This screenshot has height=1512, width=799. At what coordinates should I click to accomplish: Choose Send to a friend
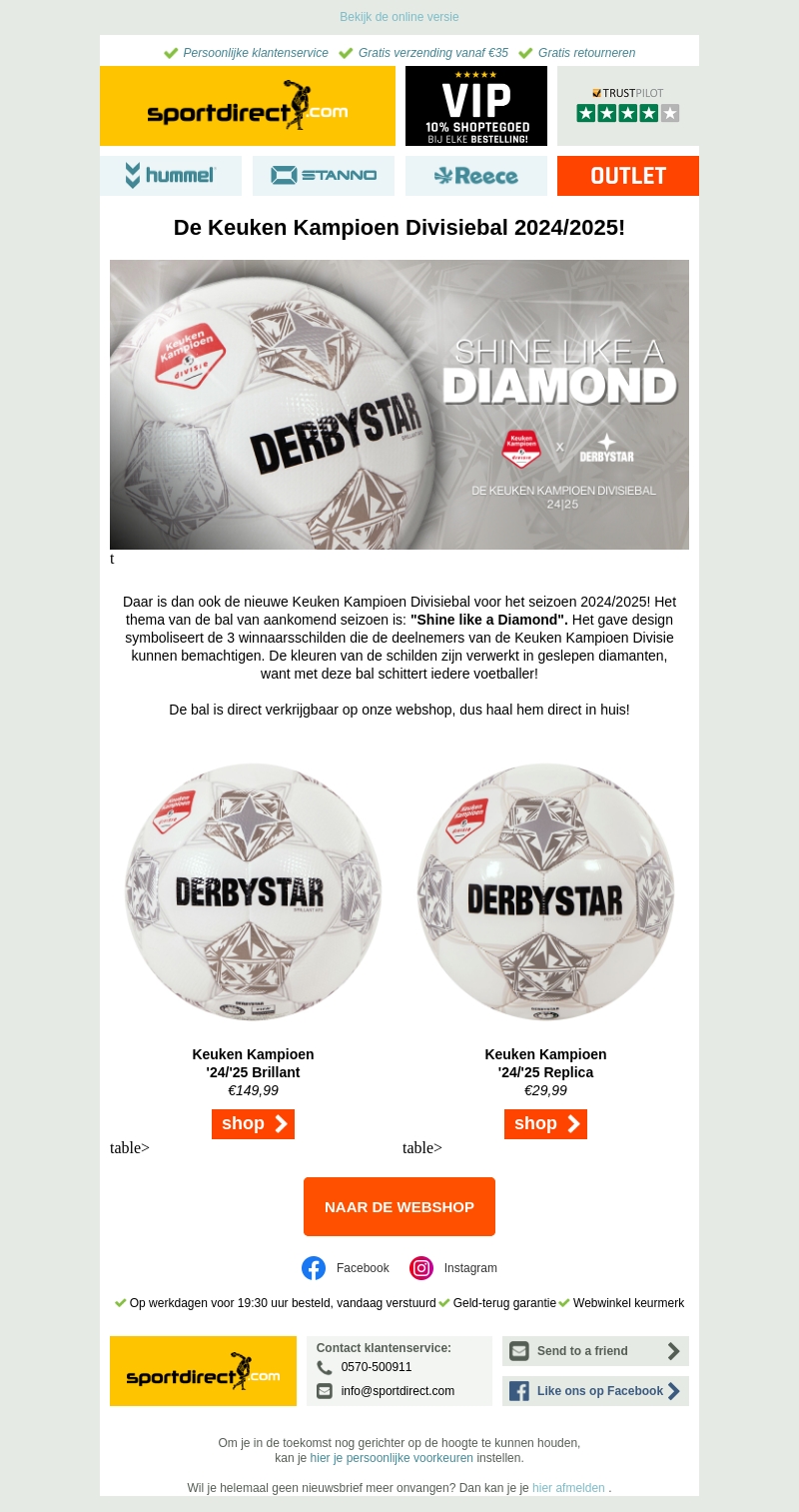pos(594,1351)
